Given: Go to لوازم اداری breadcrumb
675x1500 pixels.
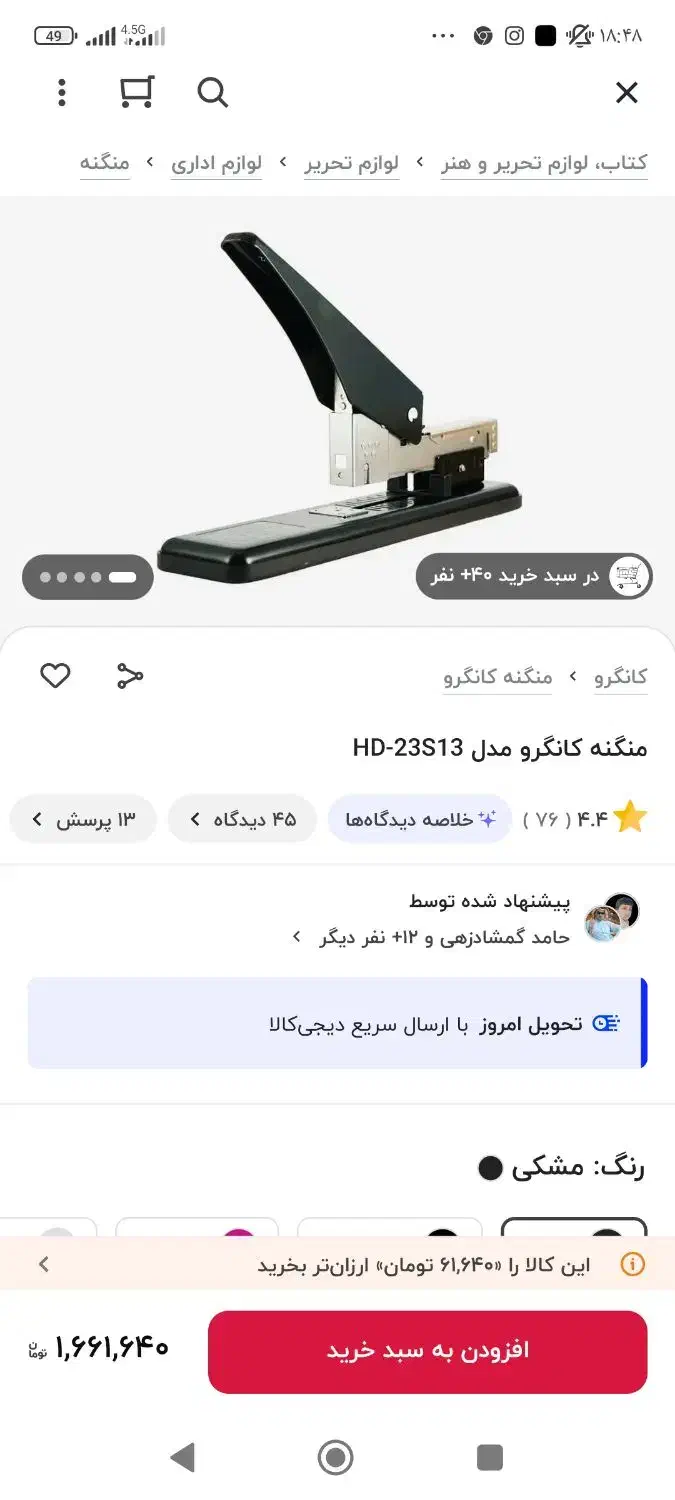Looking at the screenshot, I should point(216,163).
